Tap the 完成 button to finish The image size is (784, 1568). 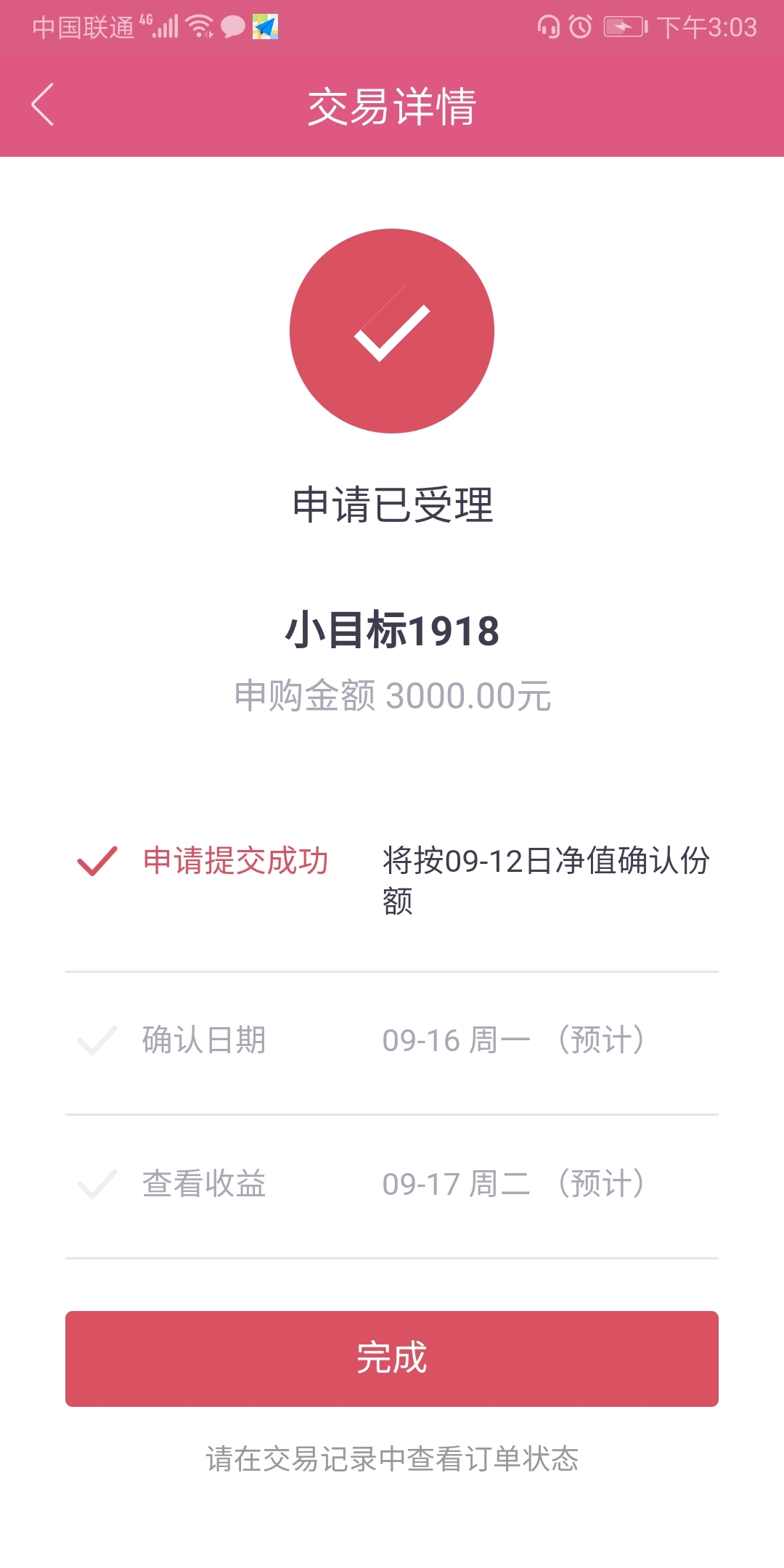pyautogui.click(x=392, y=1358)
